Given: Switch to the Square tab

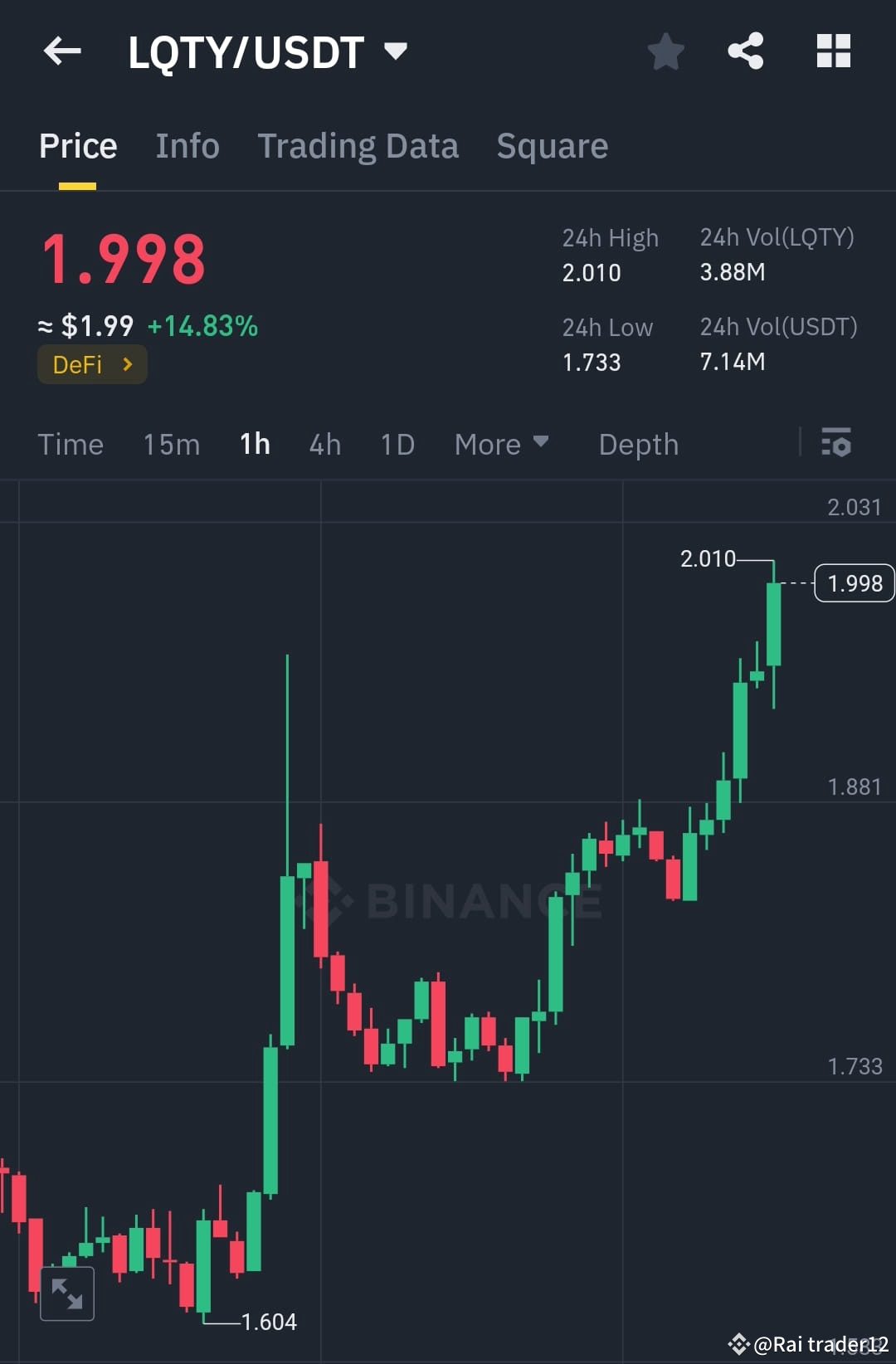Looking at the screenshot, I should (x=552, y=145).
